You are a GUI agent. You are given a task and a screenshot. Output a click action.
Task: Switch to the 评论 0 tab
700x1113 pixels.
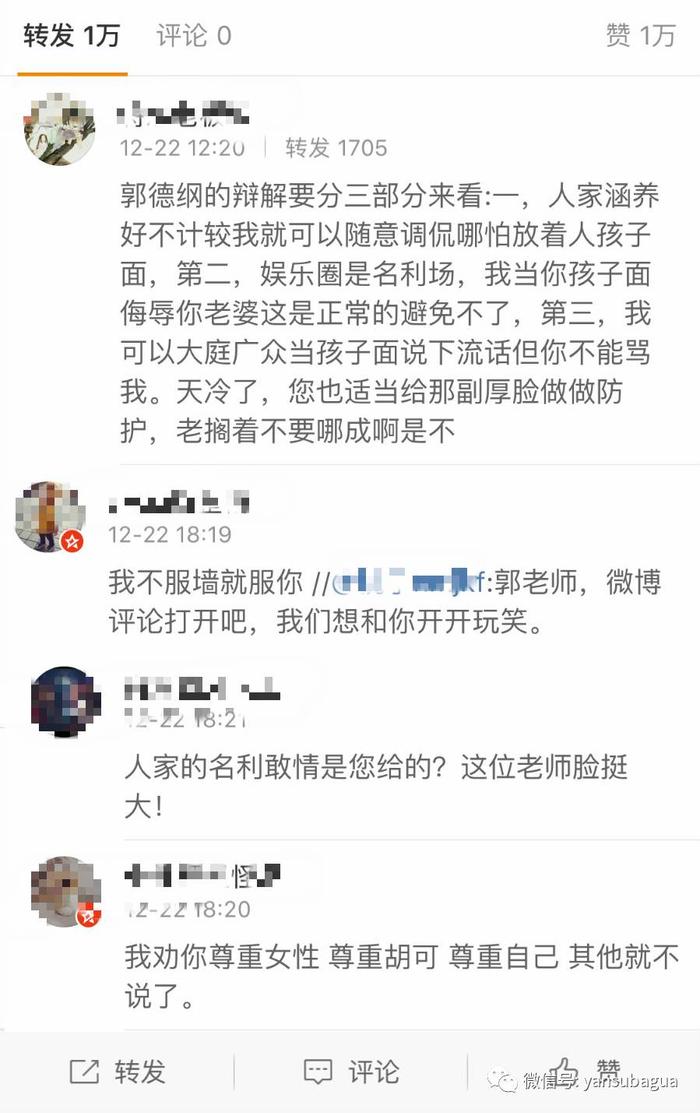tap(193, 37)
